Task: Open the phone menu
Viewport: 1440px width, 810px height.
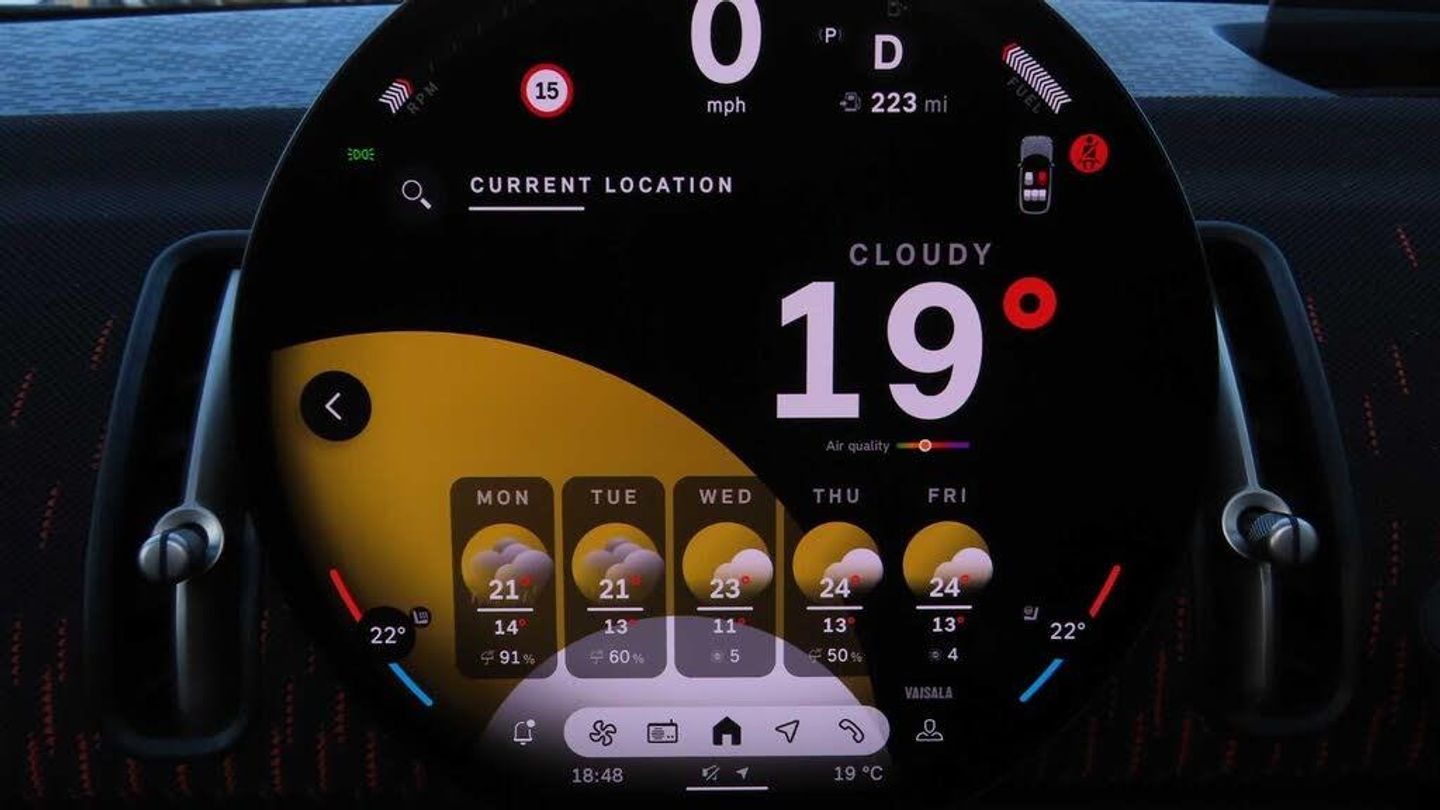Action: click(851, 732)
